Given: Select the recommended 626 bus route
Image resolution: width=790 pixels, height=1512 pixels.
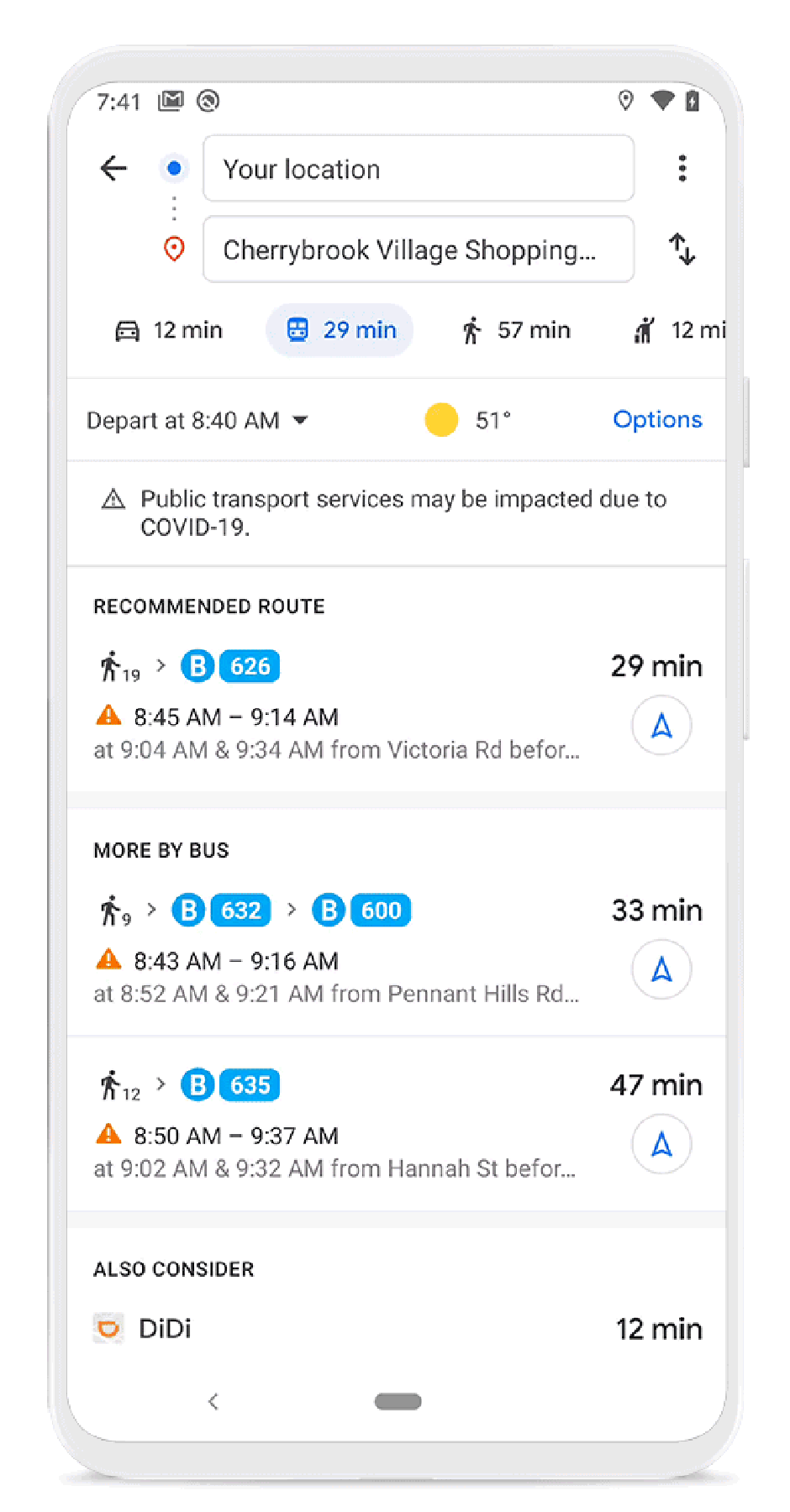Looking at the screenshot, I should pyautogui.click(x=336, y=706).
